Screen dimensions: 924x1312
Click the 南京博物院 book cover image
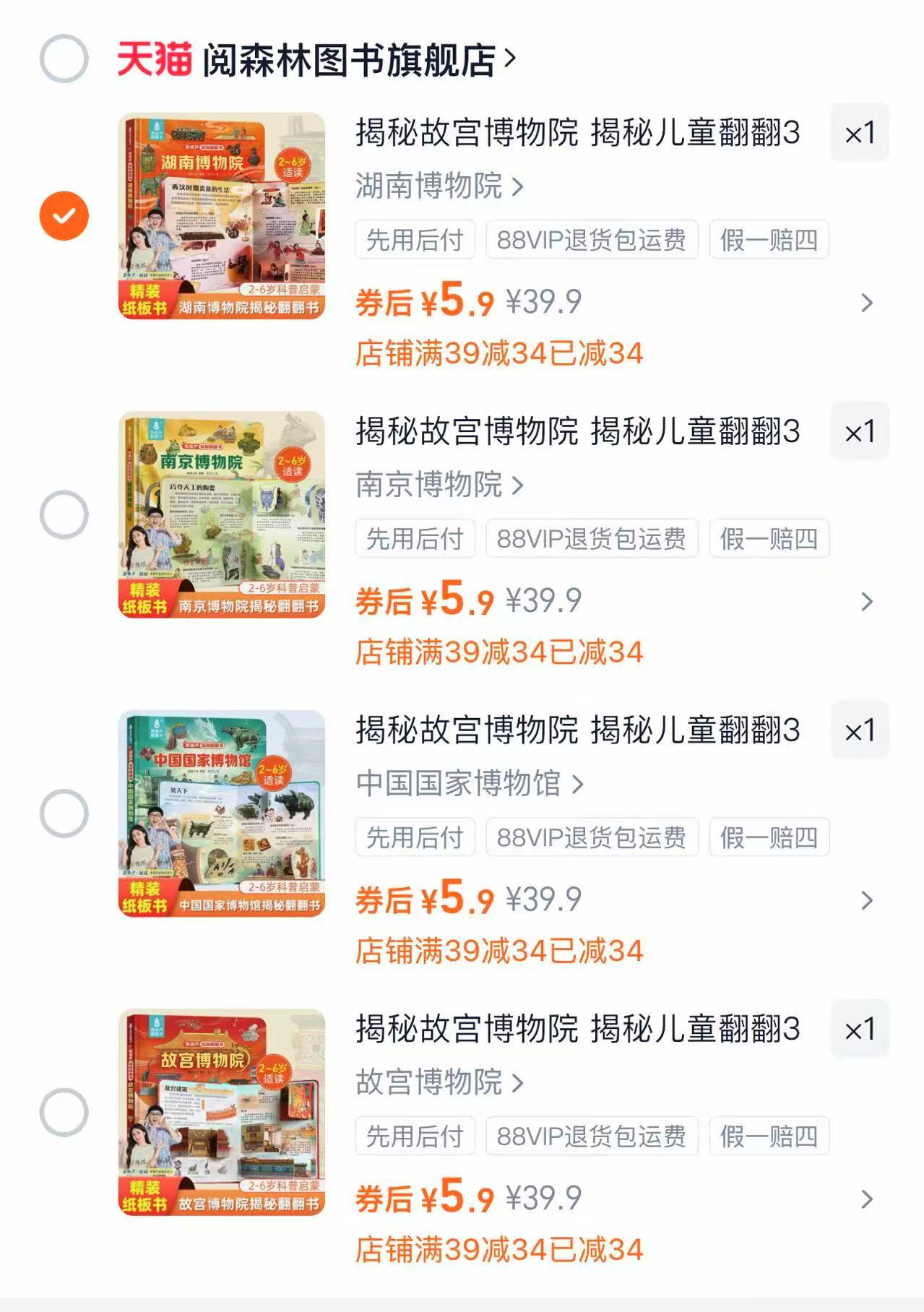point(220,514)
